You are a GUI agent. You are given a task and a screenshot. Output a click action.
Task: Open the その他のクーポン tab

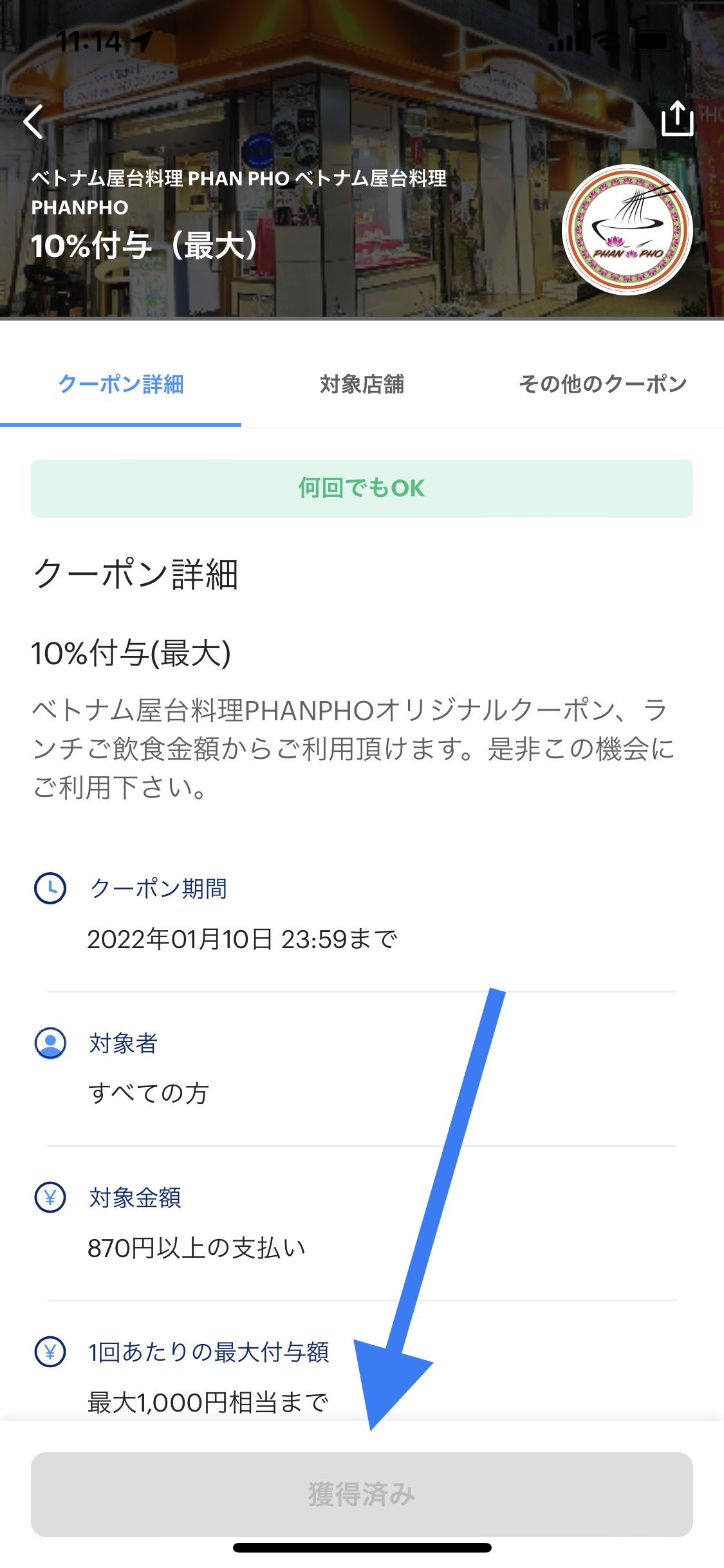click(x=603, y=385)
